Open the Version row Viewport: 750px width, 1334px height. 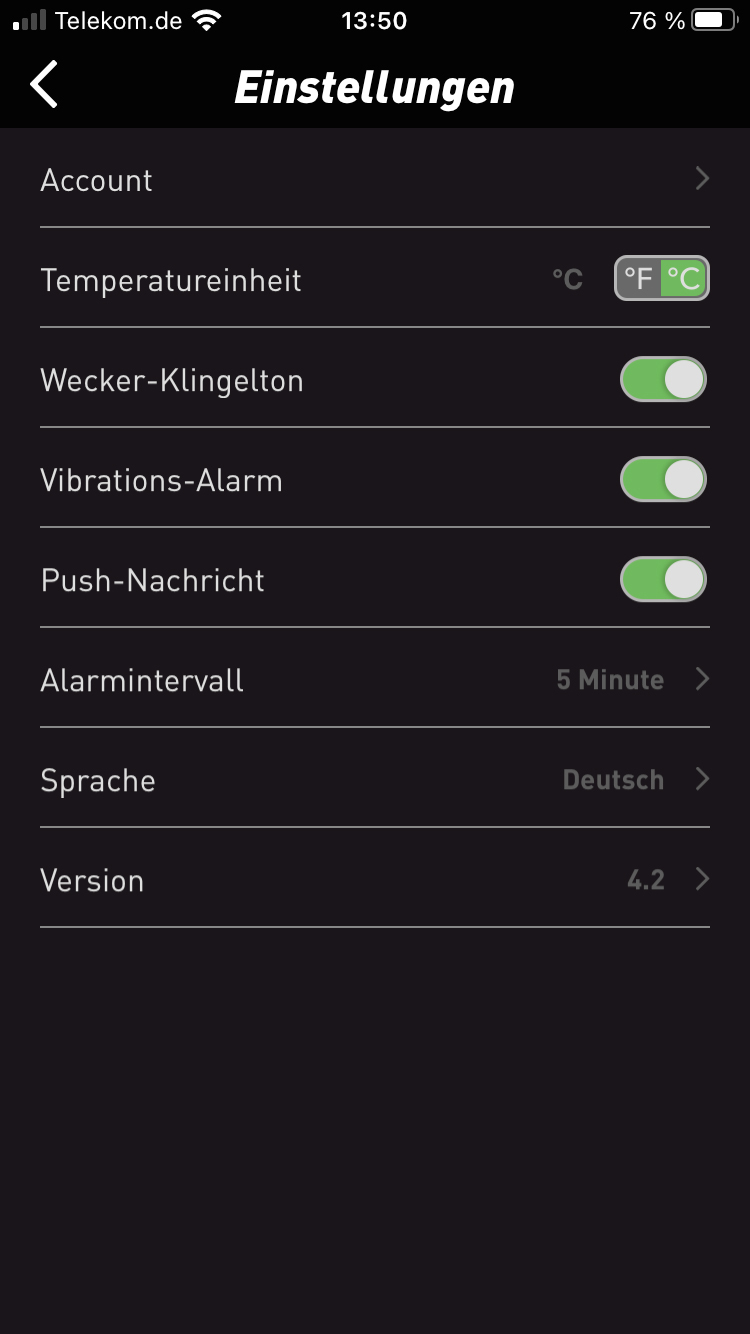tap(374, 880)
